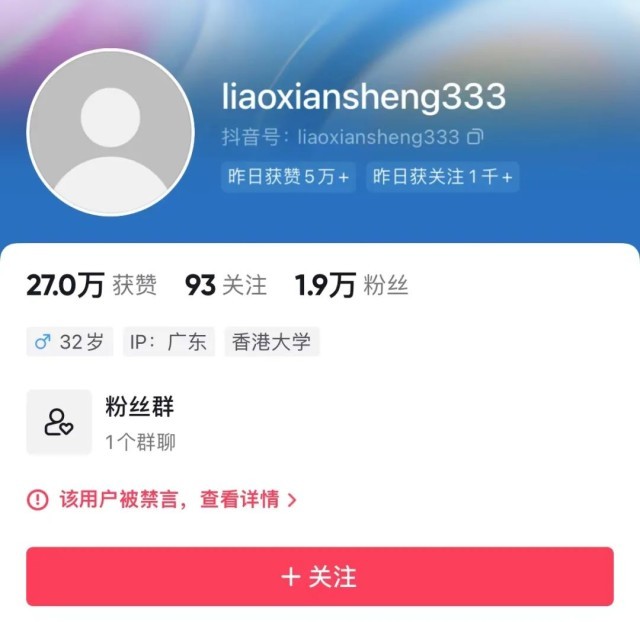This screenshot has height=622, width=640.
Task: Open the 1.9万 粉丝 followers list
Action: click(x=352, y=286)
